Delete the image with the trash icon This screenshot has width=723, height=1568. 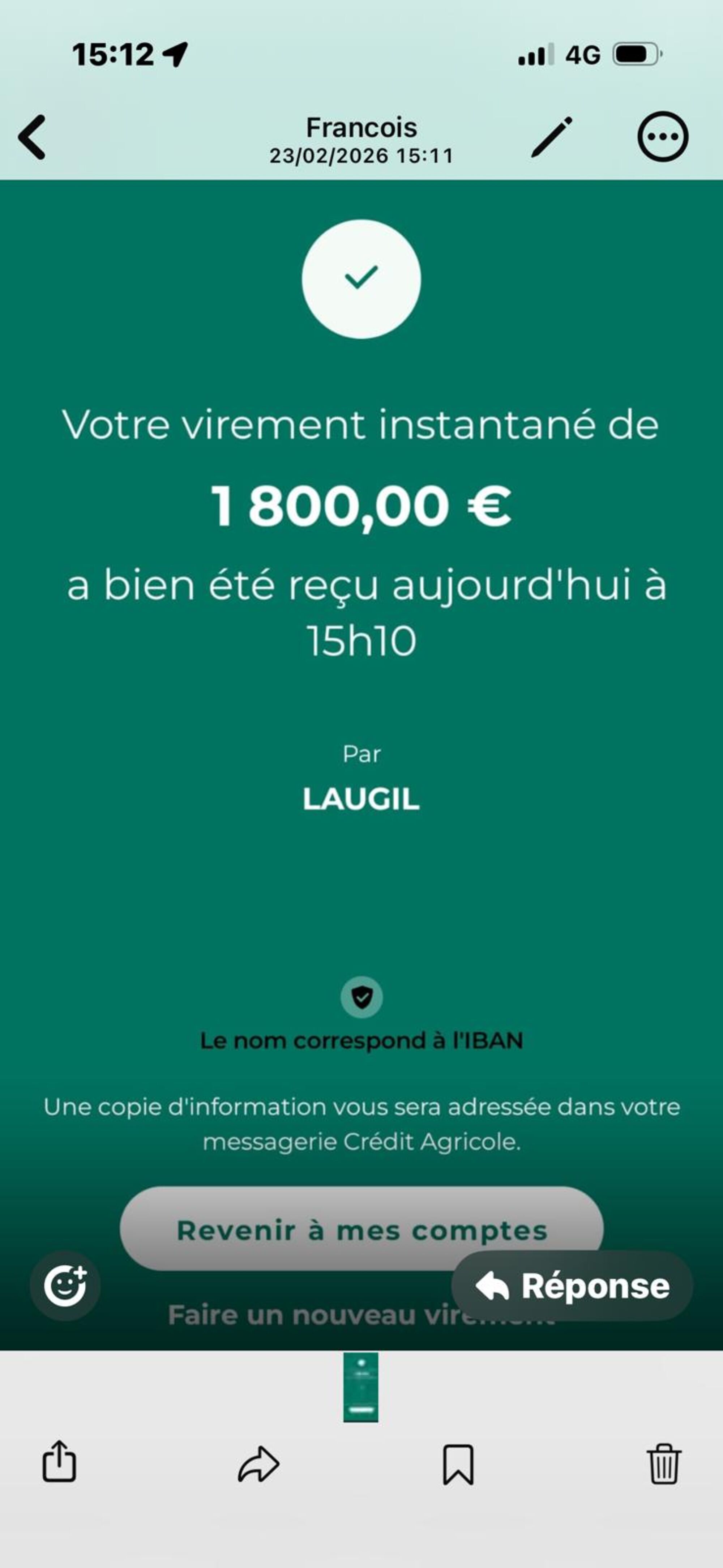663,1463
